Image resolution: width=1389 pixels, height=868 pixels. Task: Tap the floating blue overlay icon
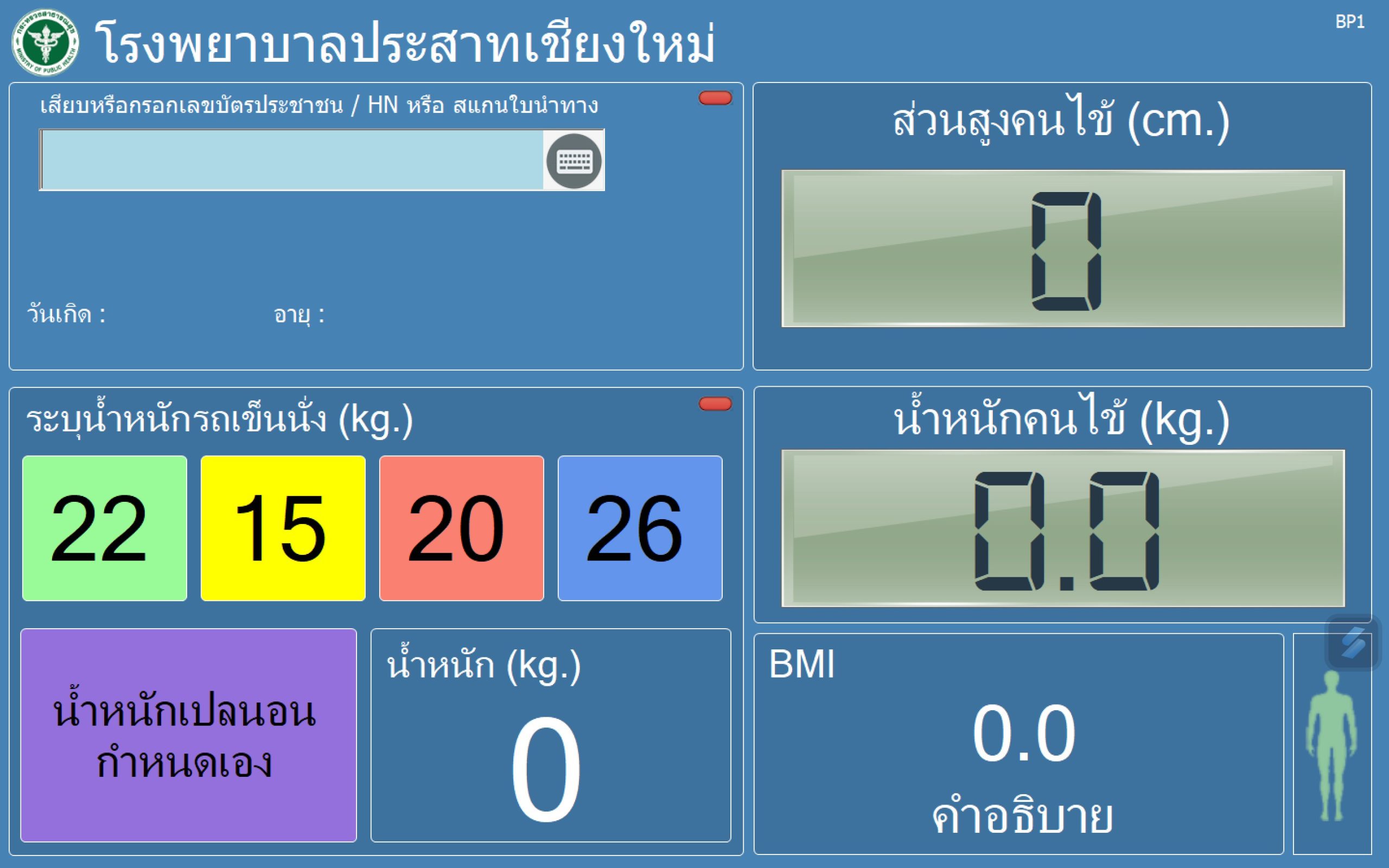pyautogui.click(x=1353, y=643)
